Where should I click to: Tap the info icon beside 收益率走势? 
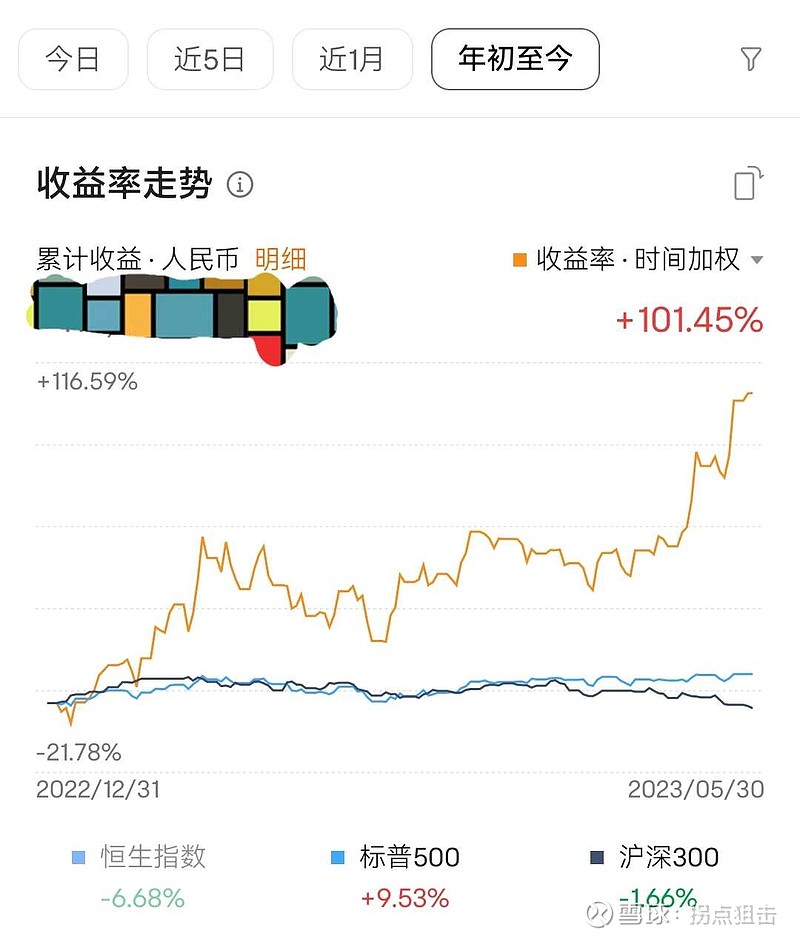[x=239, y=185]
